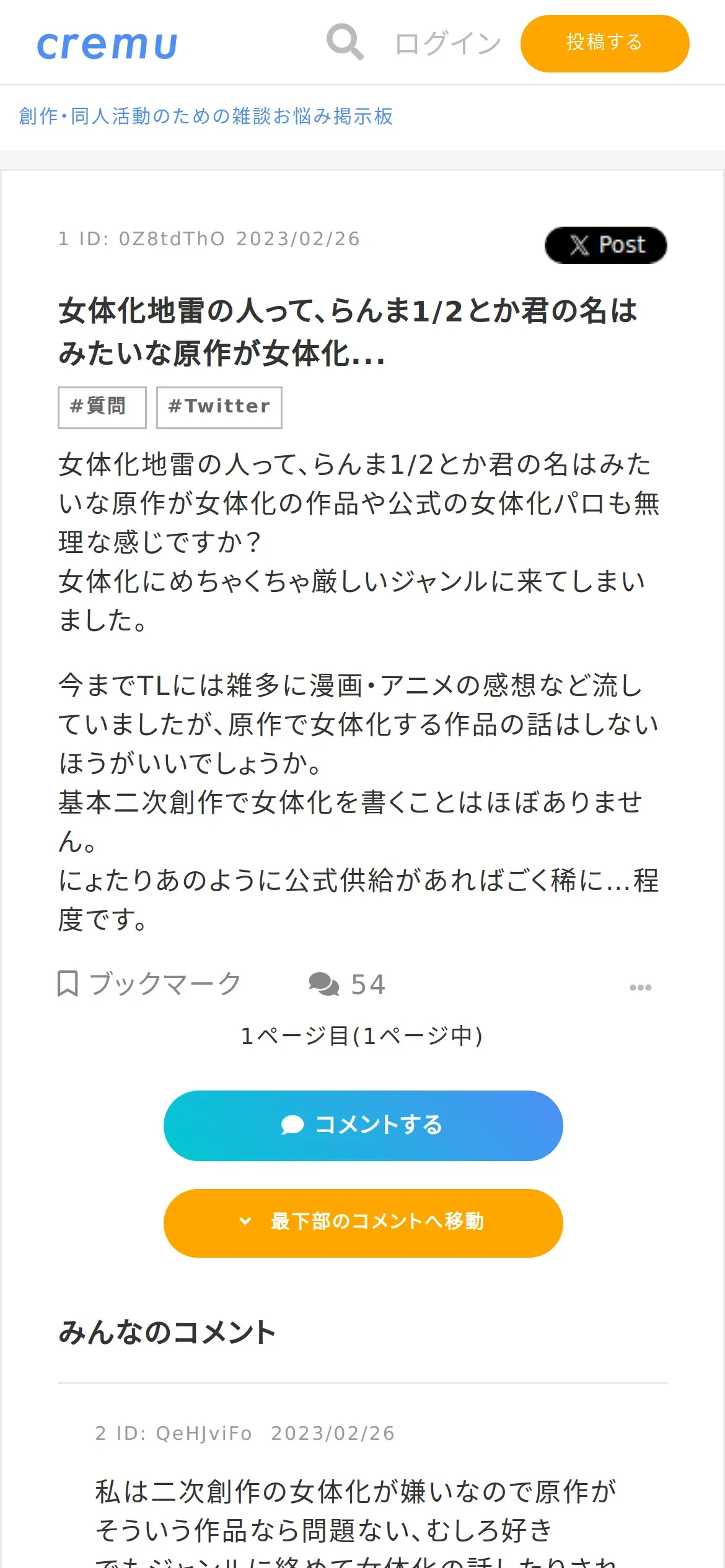This screenshot has height=1568, width=725.
Task: Jump to bottom with 最下部のコメントへ移動
Action: [x=363, y=1222]
